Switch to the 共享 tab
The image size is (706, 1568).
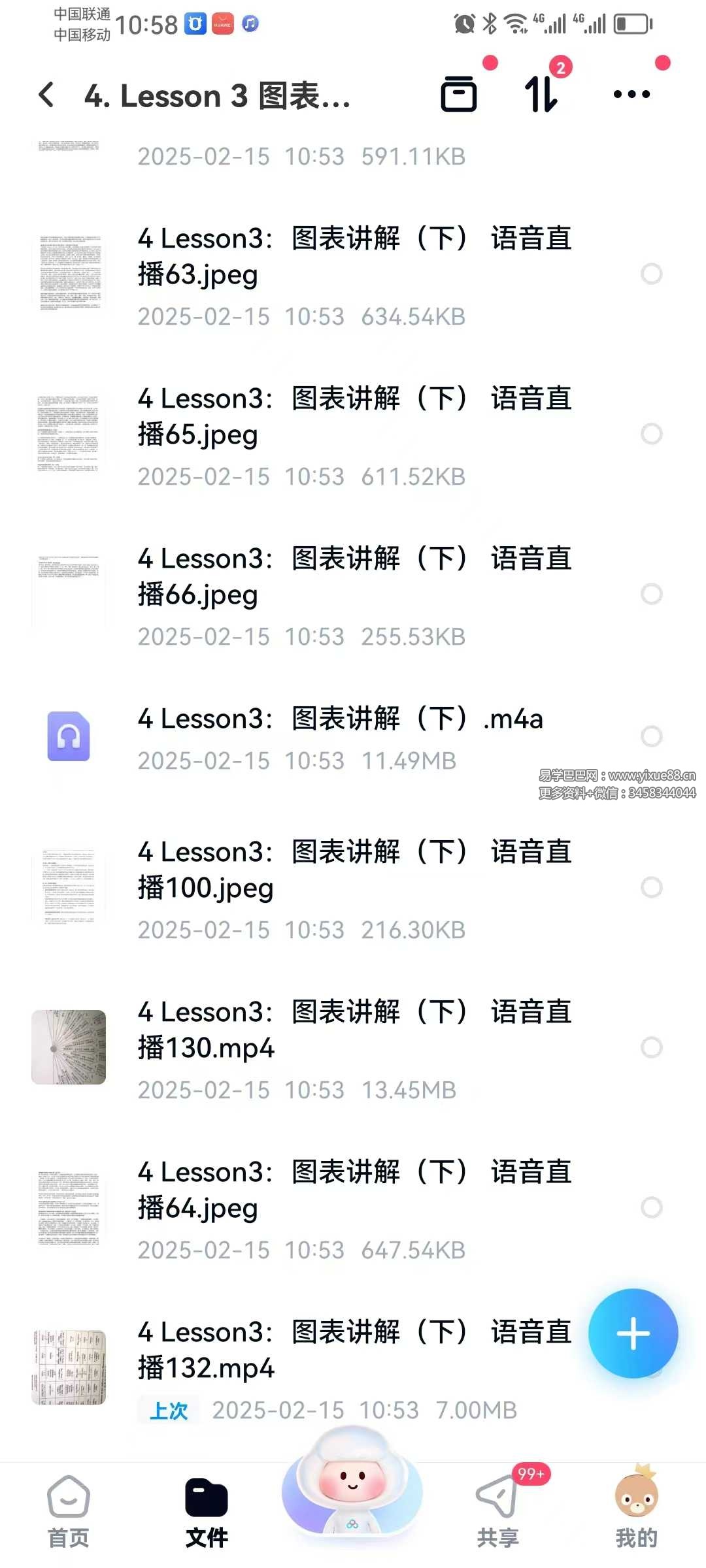(497, 1511)
